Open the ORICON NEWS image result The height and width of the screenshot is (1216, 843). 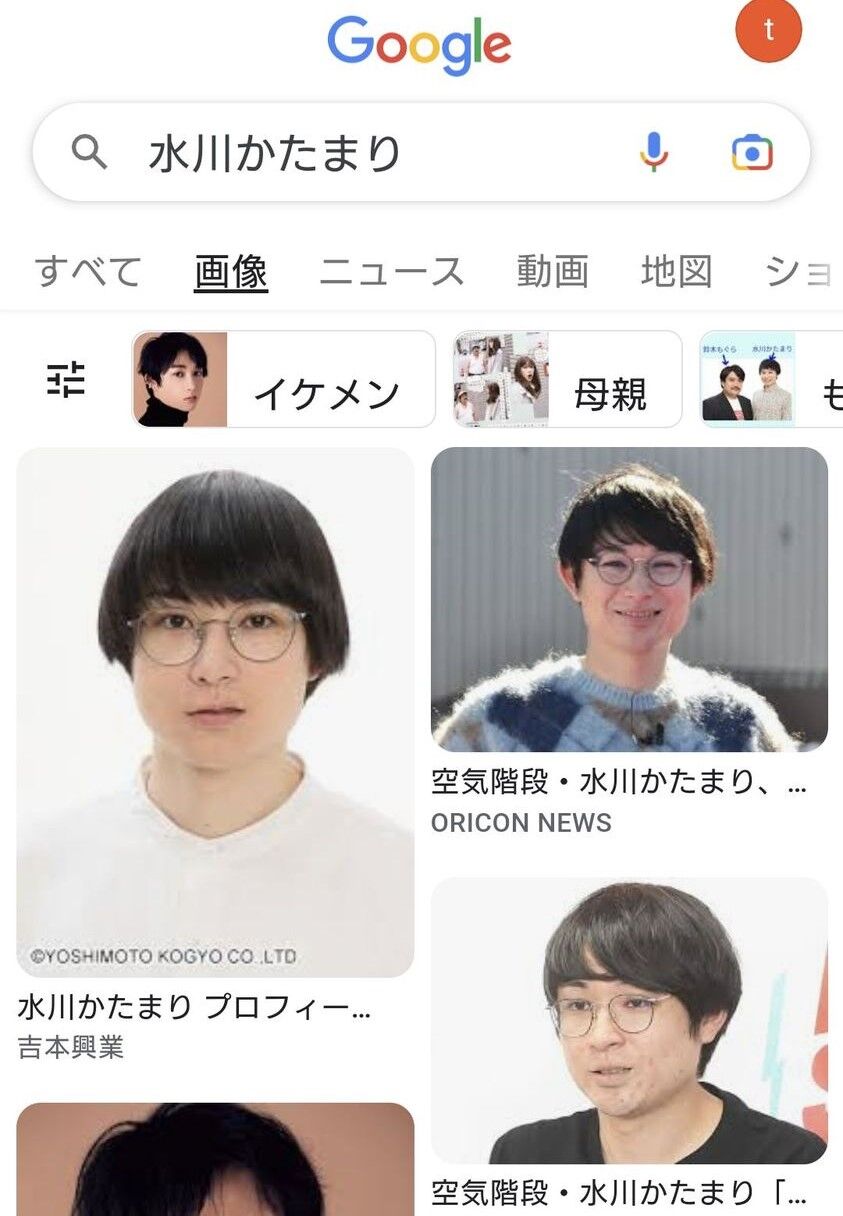629,599
